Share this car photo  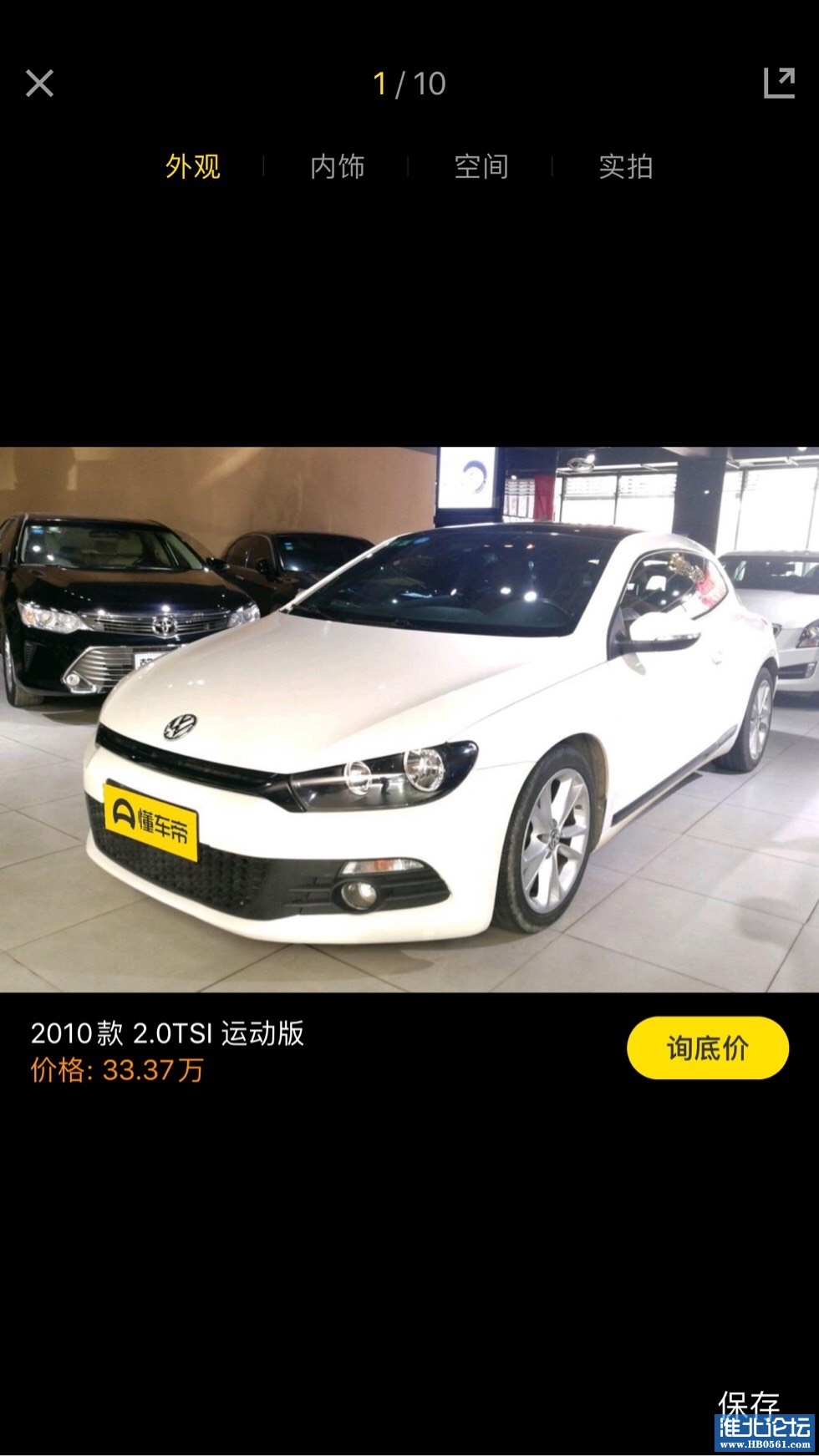pos(779,84)
